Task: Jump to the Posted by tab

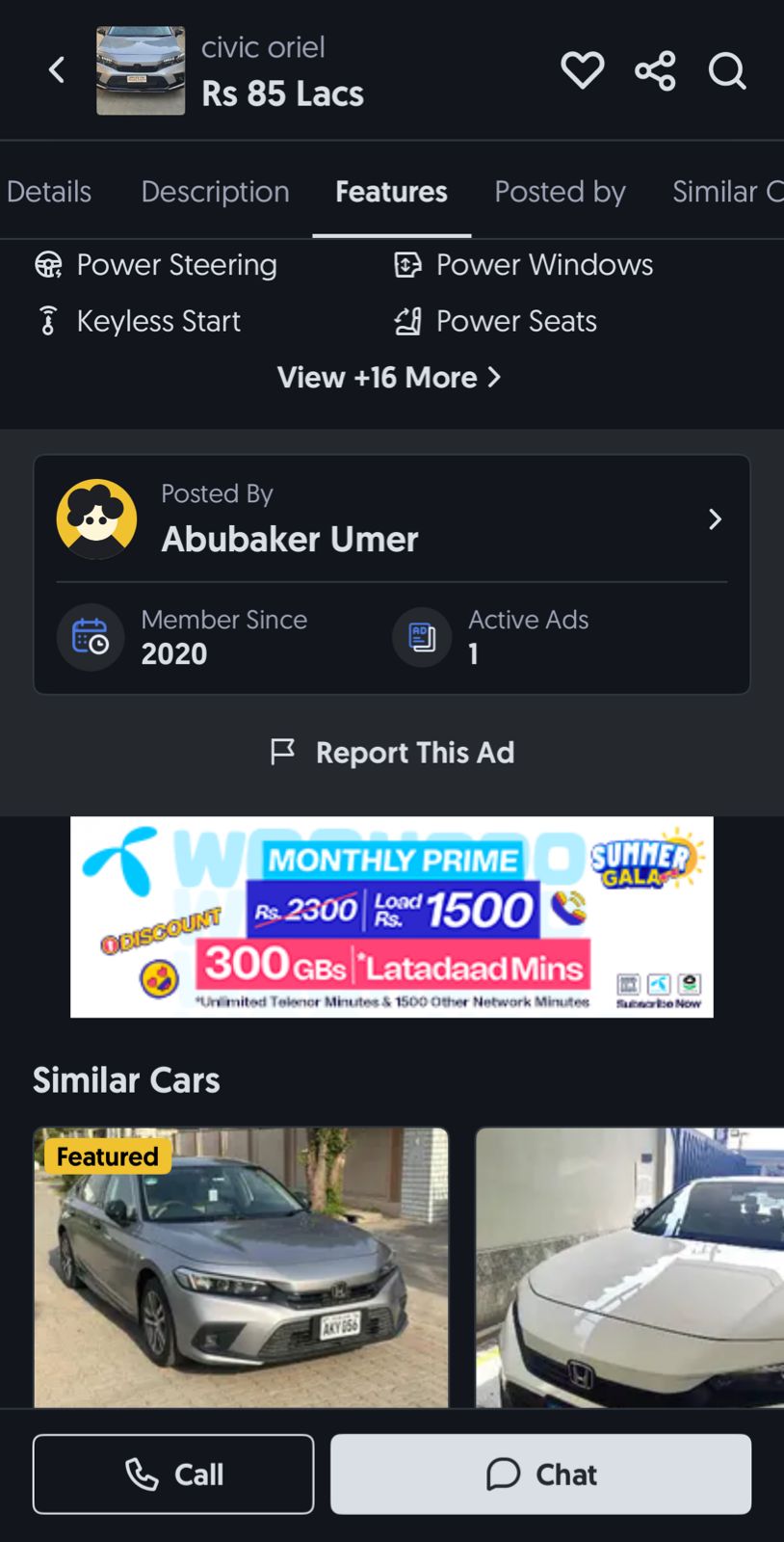Action: click(560, 192)
